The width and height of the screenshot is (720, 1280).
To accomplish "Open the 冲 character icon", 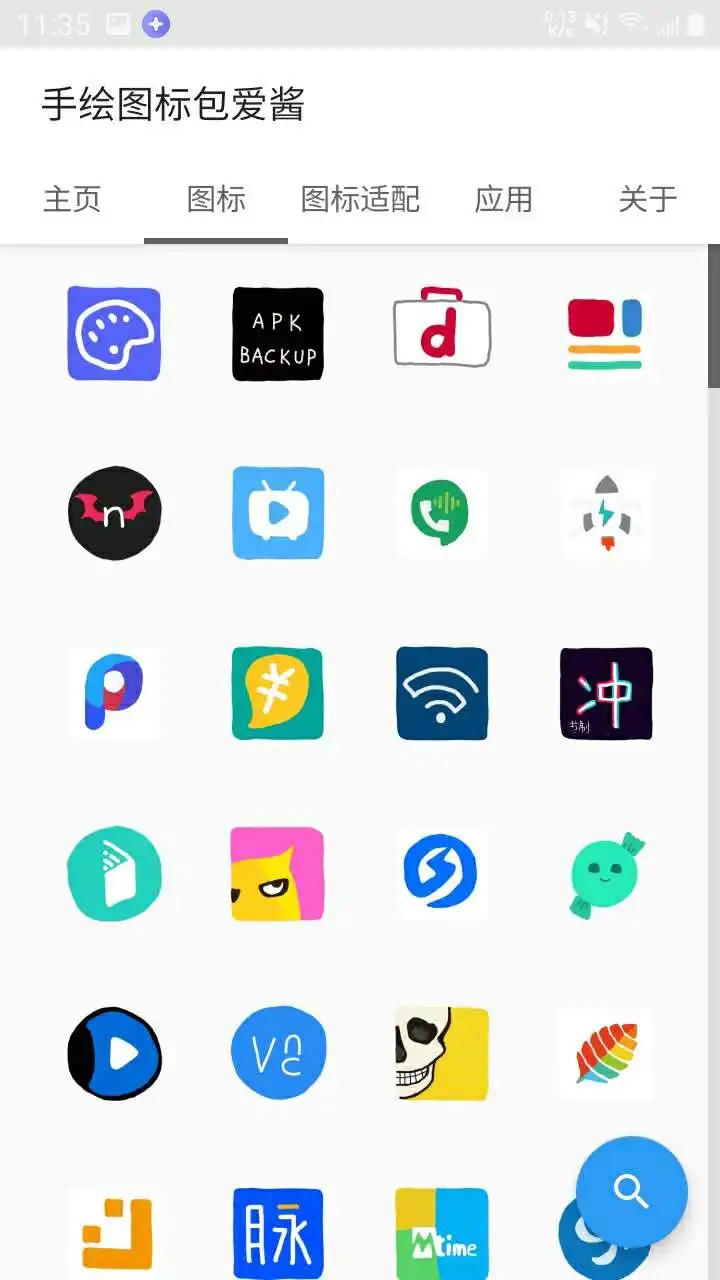I will [605, 693].
